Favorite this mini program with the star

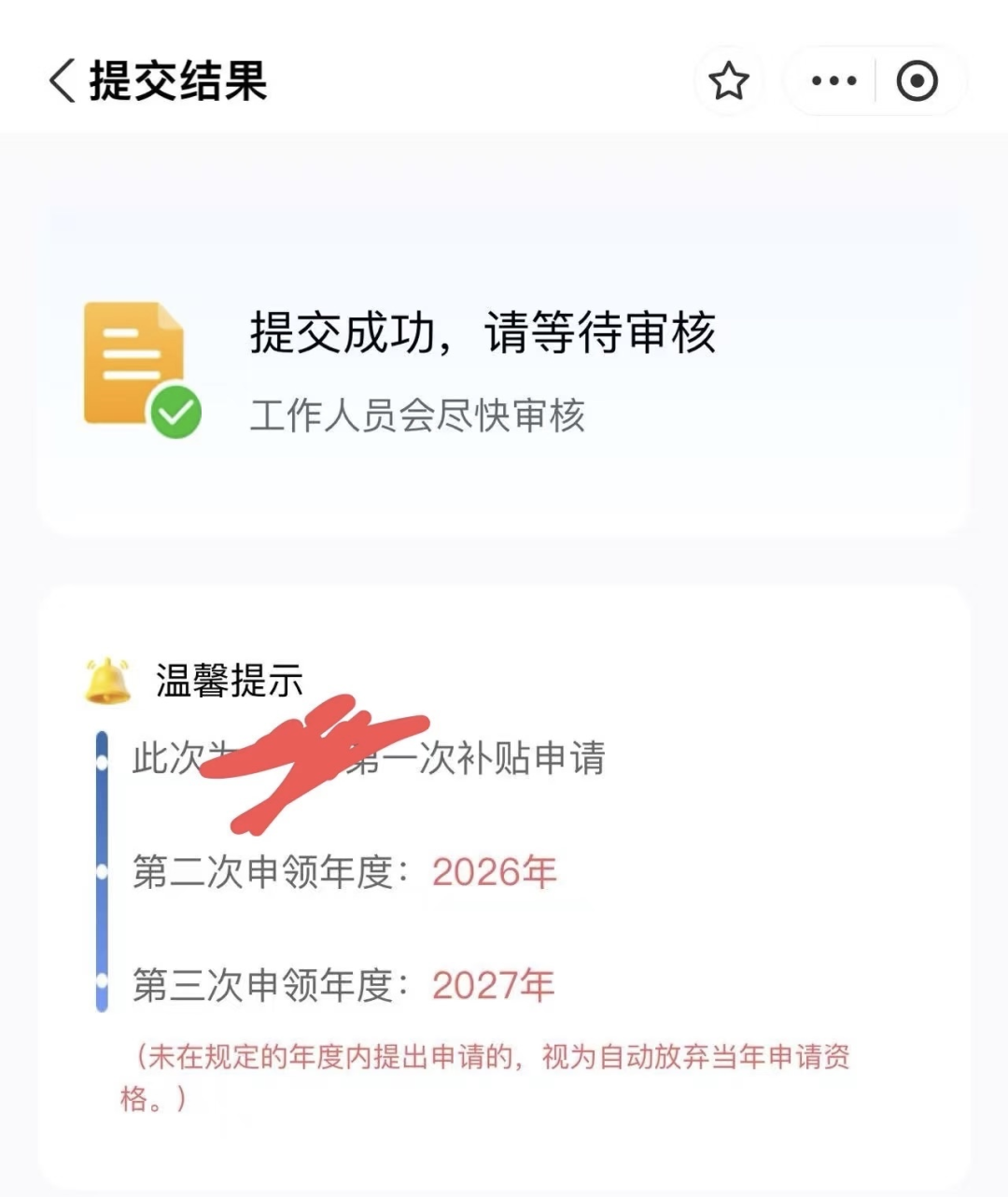click(x=729, y=81)
